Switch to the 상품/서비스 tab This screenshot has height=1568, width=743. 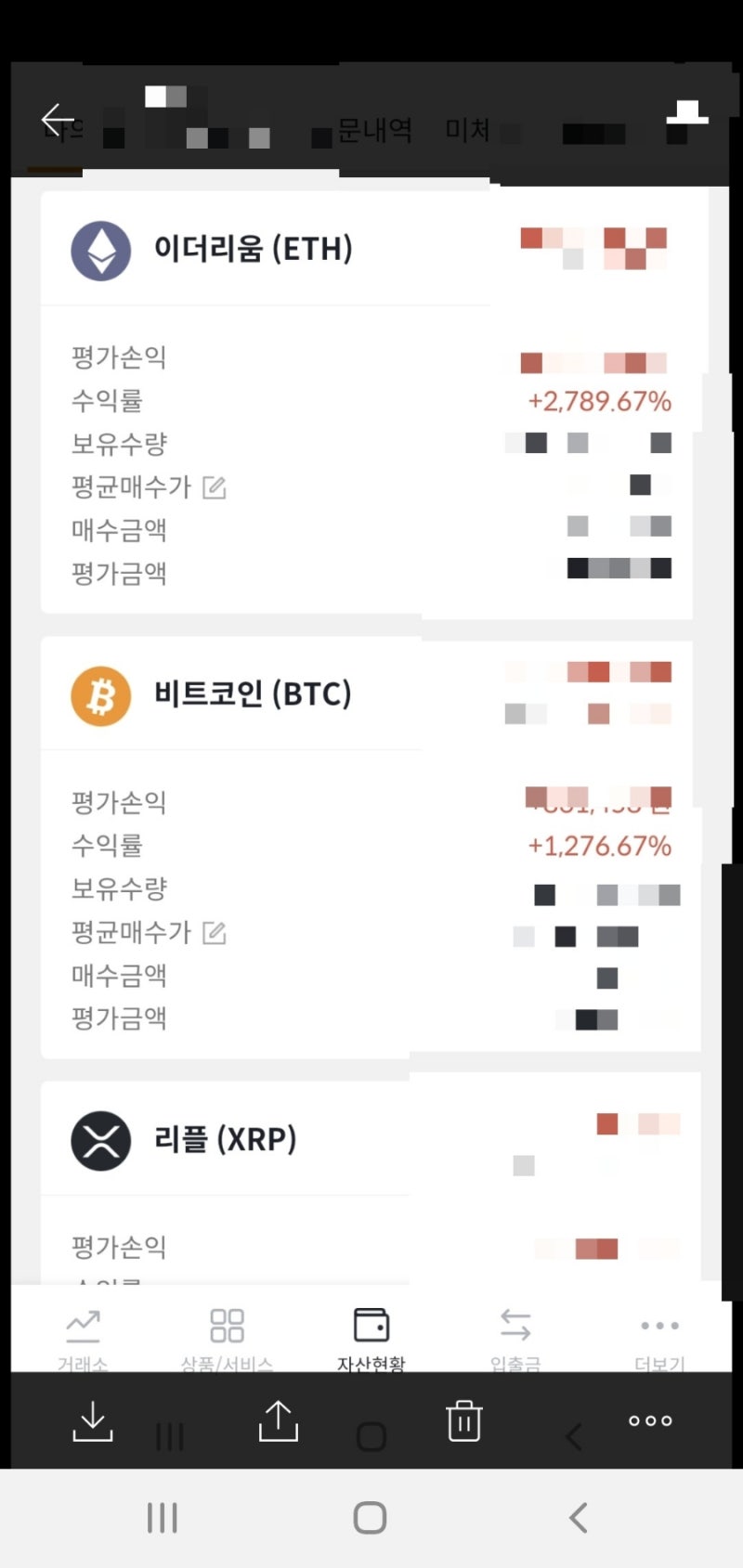coord(226,1326)
